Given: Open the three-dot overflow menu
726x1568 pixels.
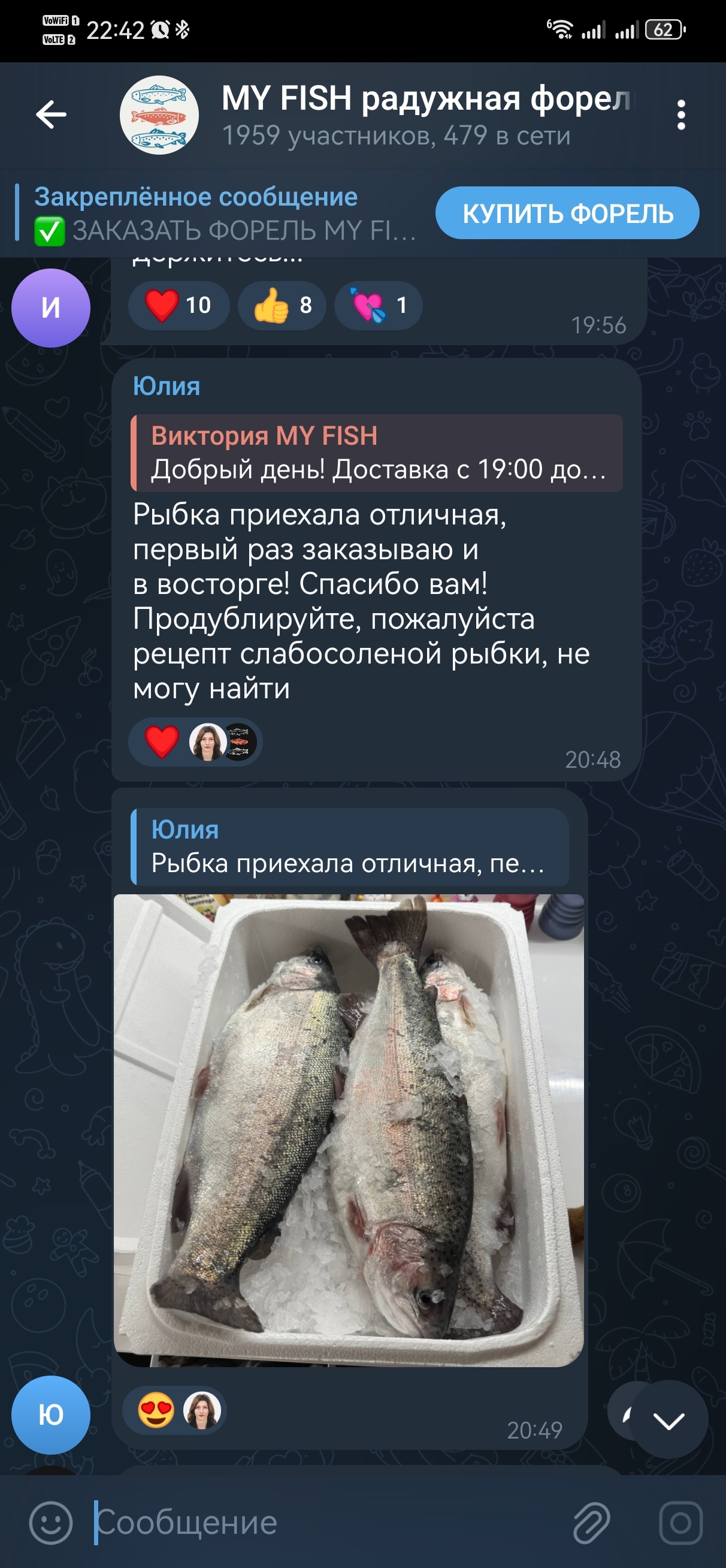Looking at the screenshot, I should click(680, 115).
